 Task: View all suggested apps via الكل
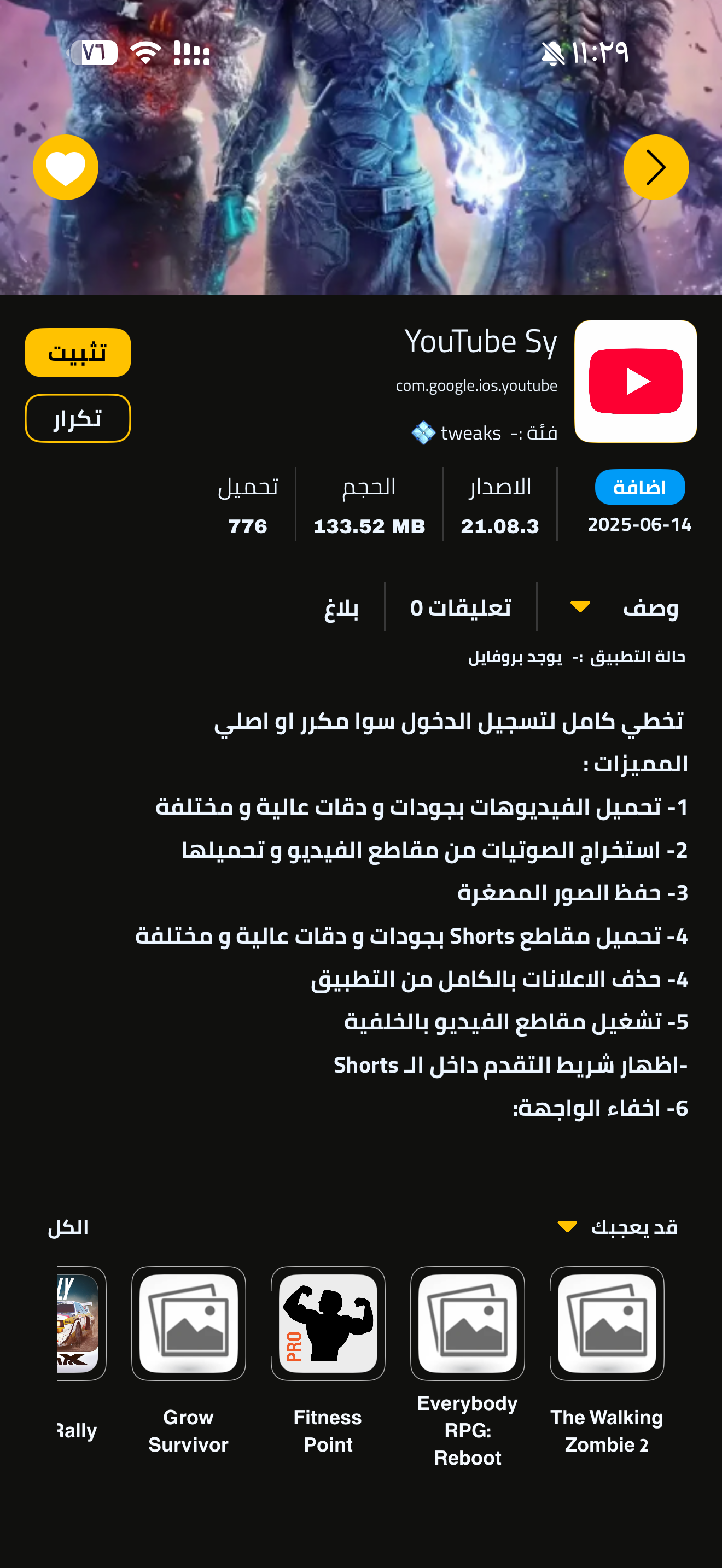[x=68, y=1227]
